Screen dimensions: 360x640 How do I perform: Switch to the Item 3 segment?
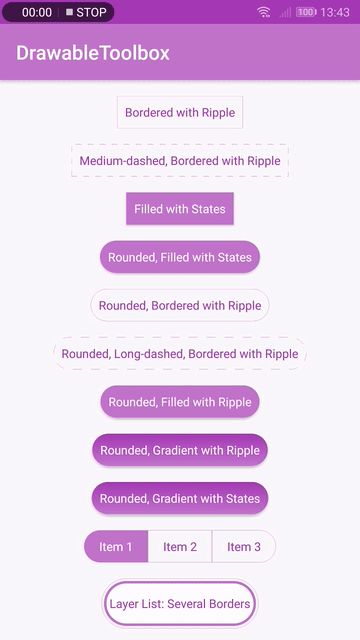(244, 547)
